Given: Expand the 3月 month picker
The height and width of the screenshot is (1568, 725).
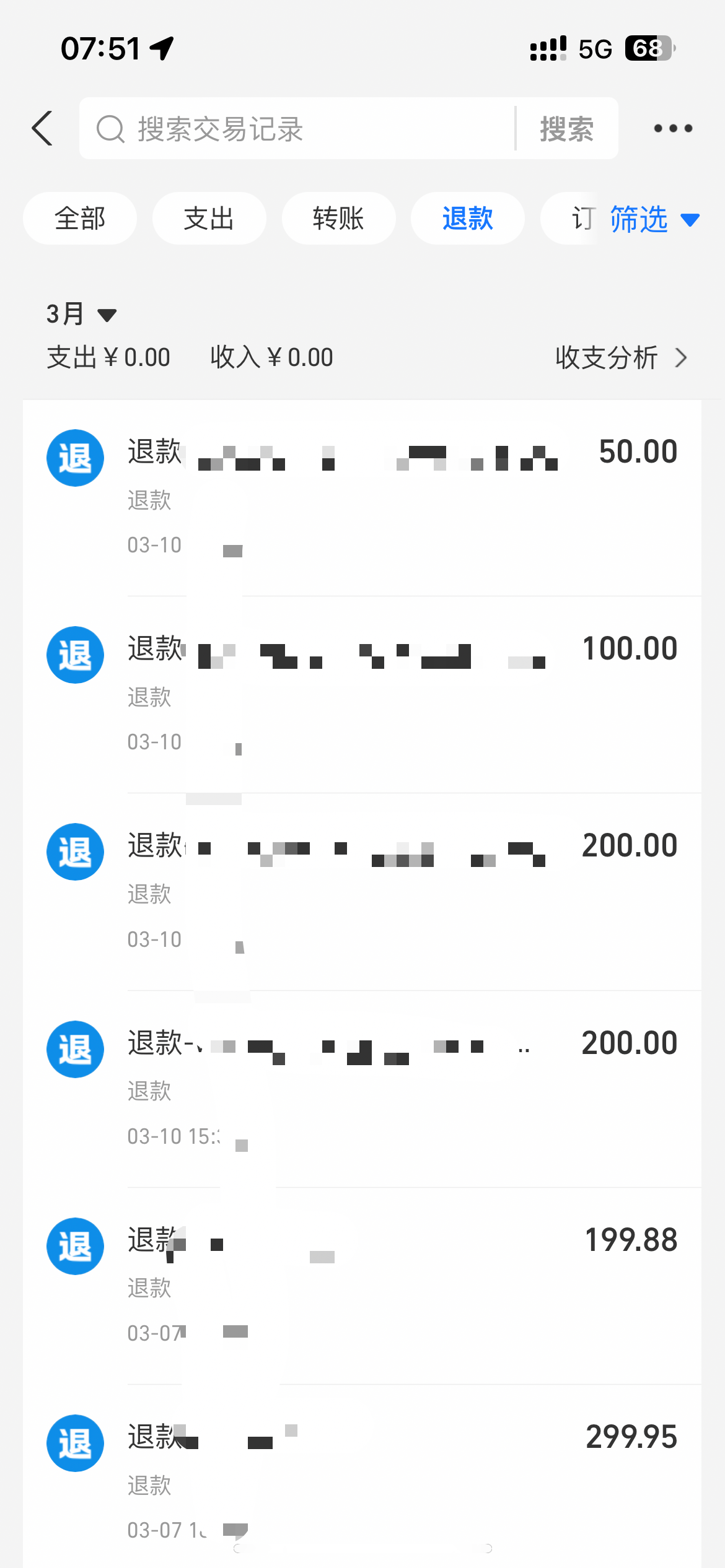Looking at the screenshot, I should click(x=81, y=314).
